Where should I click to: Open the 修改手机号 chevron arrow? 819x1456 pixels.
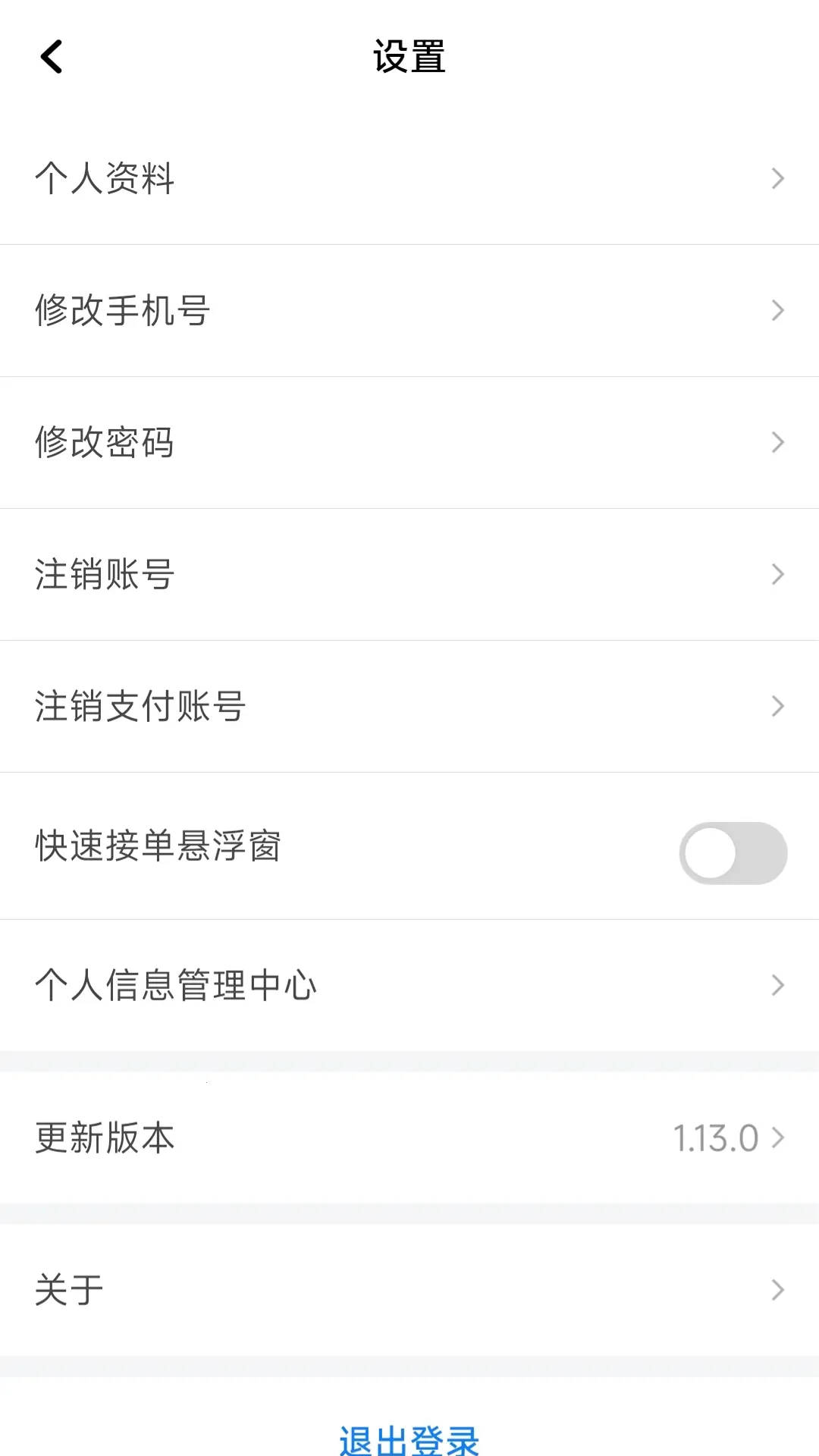[x=777, y=309]
